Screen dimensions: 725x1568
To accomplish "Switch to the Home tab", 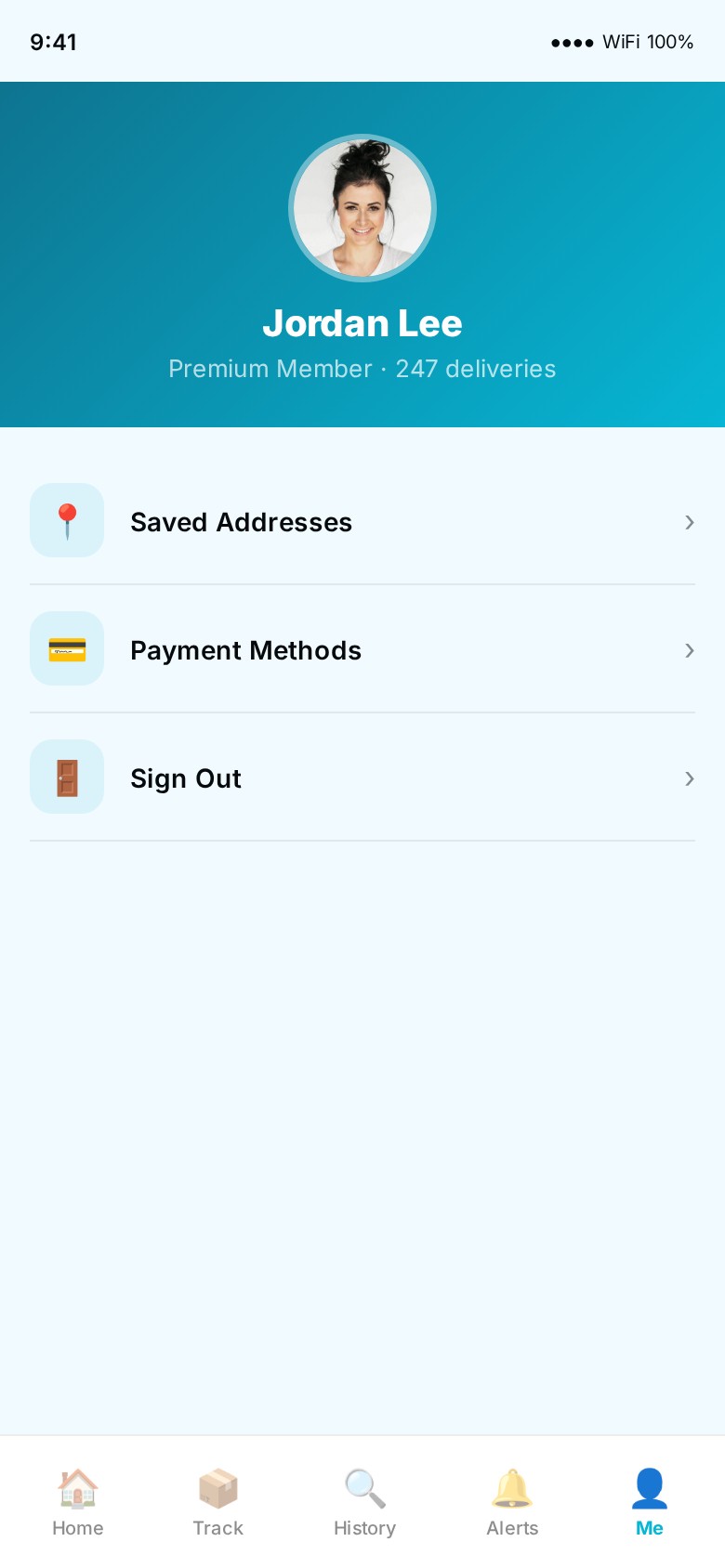I will click(78, 1502).
